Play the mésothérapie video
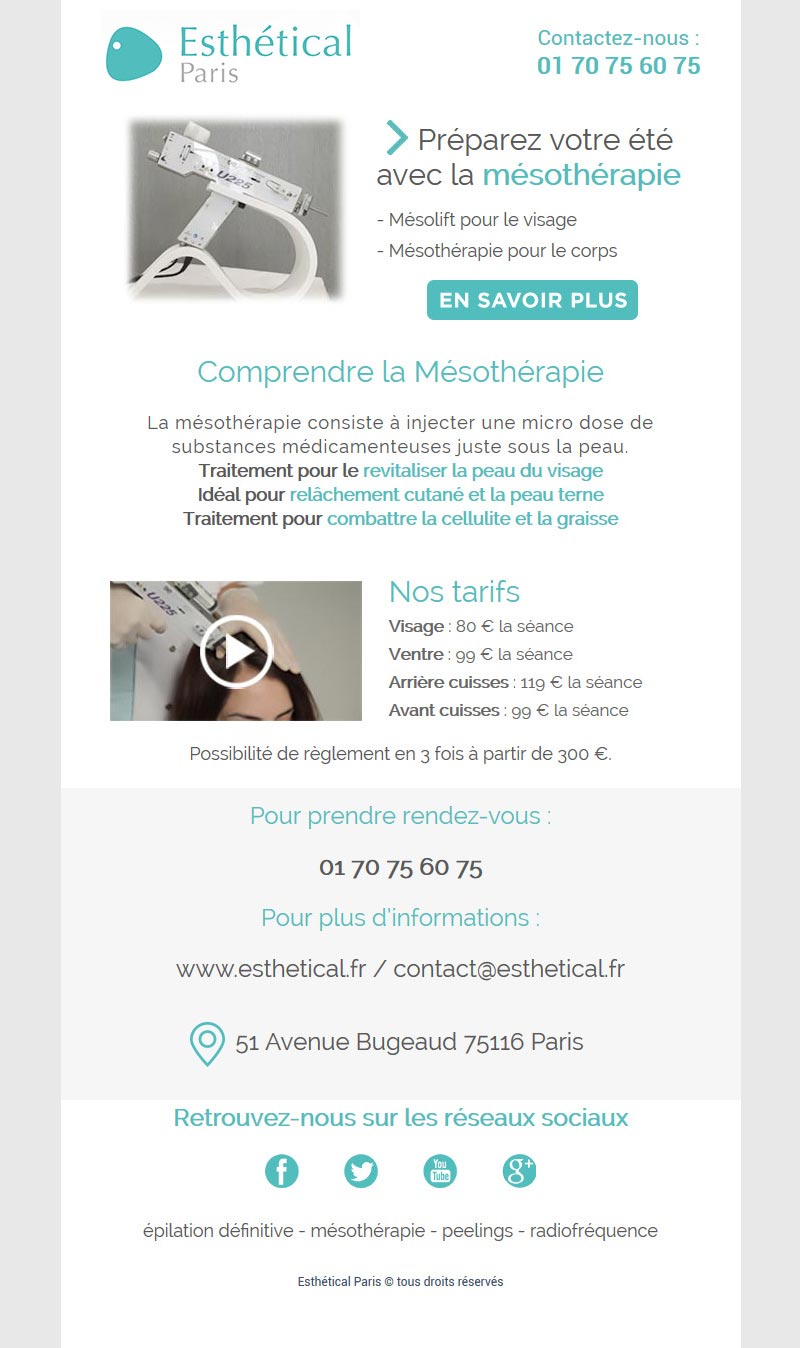Screen dimensions: 800x1348 click(236, 651)
